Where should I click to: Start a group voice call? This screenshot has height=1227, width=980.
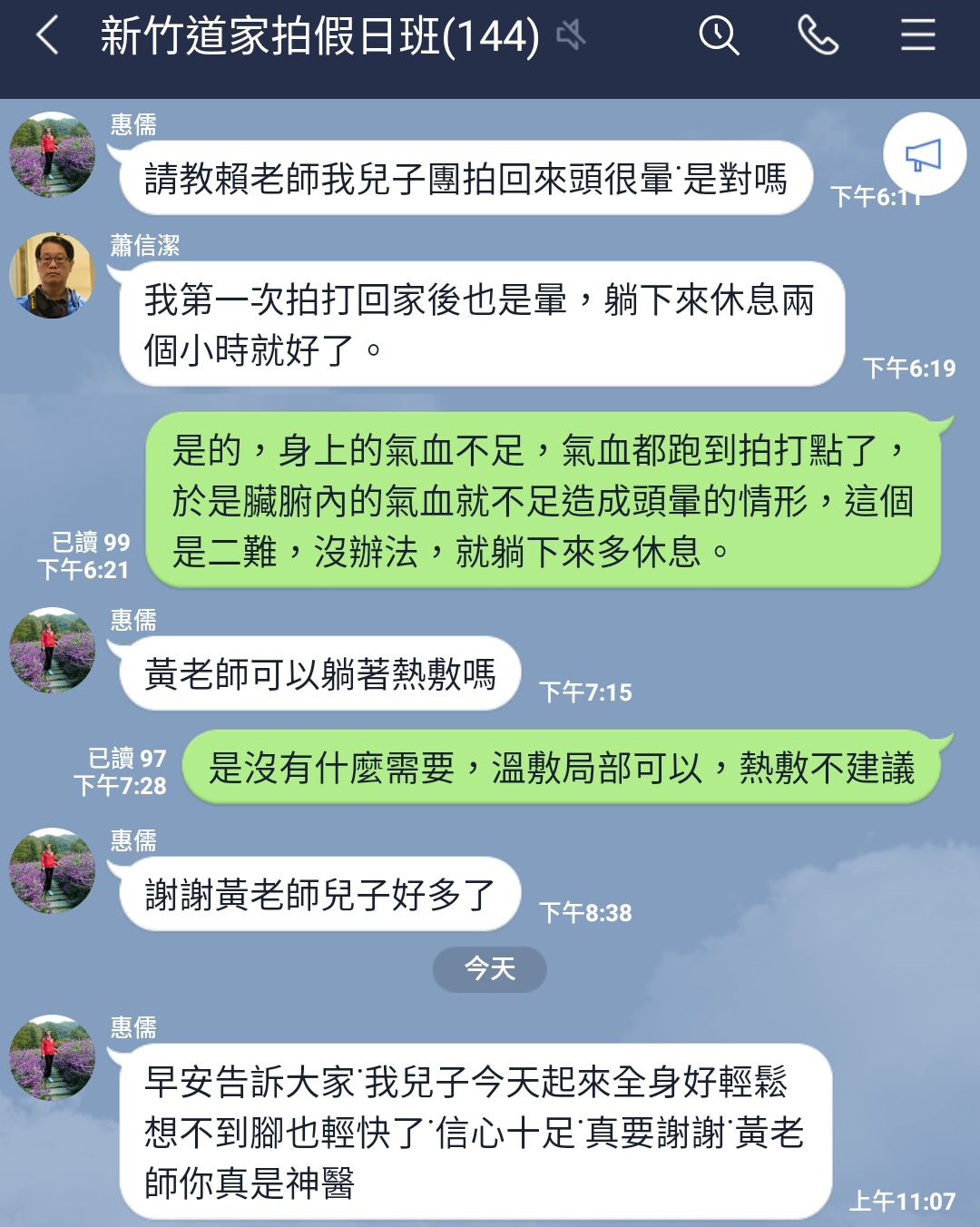(x=818, y=36)
